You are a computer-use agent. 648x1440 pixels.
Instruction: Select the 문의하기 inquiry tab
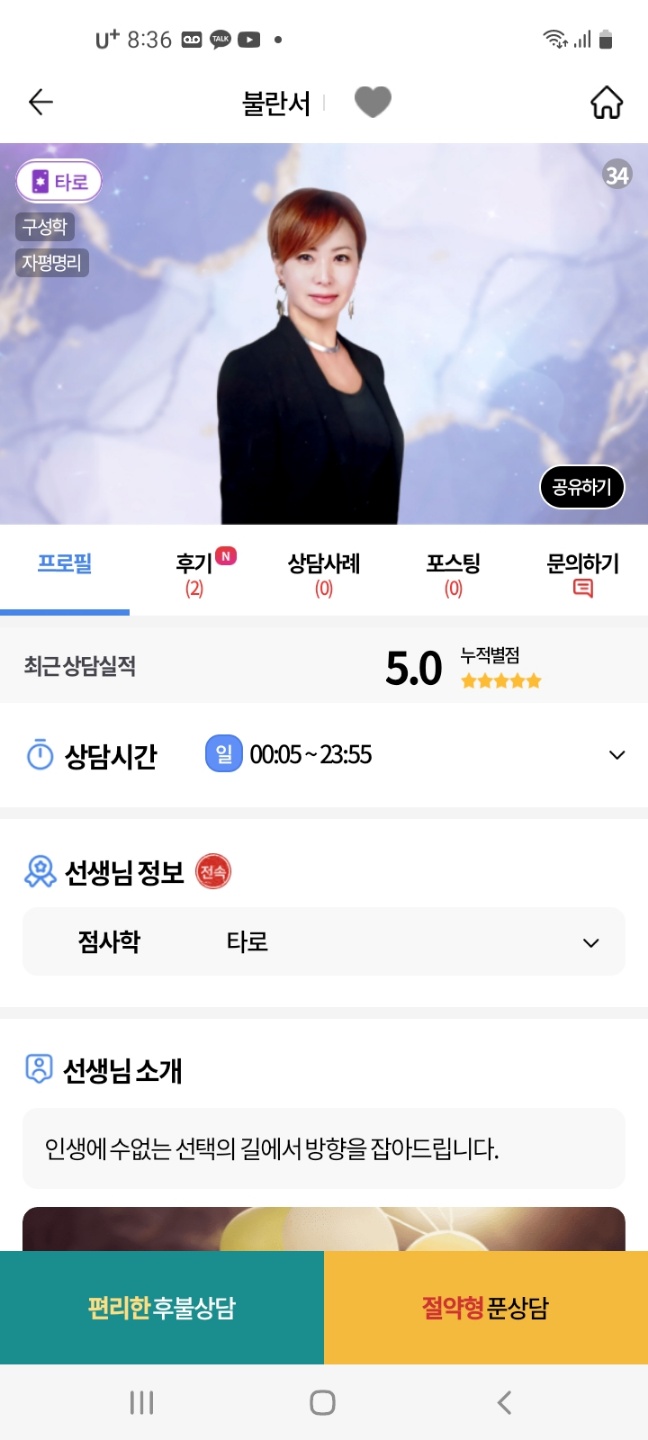tap(583, 573)
